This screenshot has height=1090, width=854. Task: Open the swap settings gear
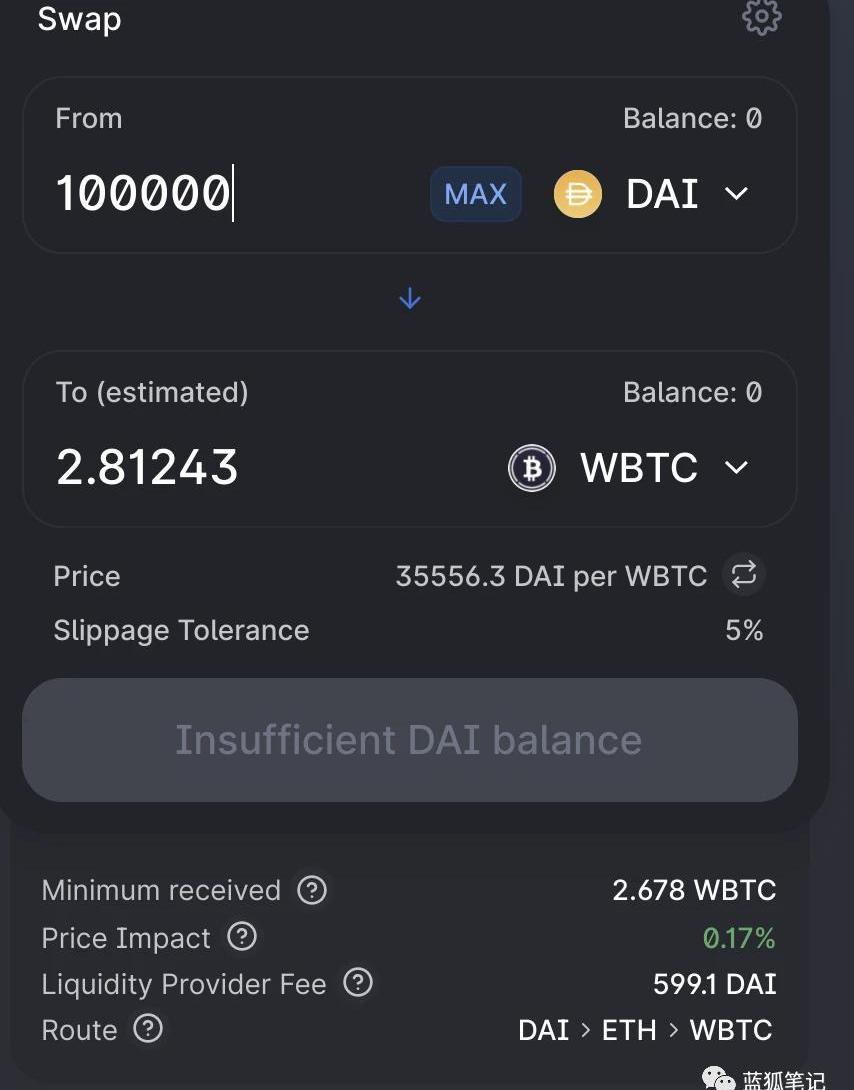pos(761,16)
